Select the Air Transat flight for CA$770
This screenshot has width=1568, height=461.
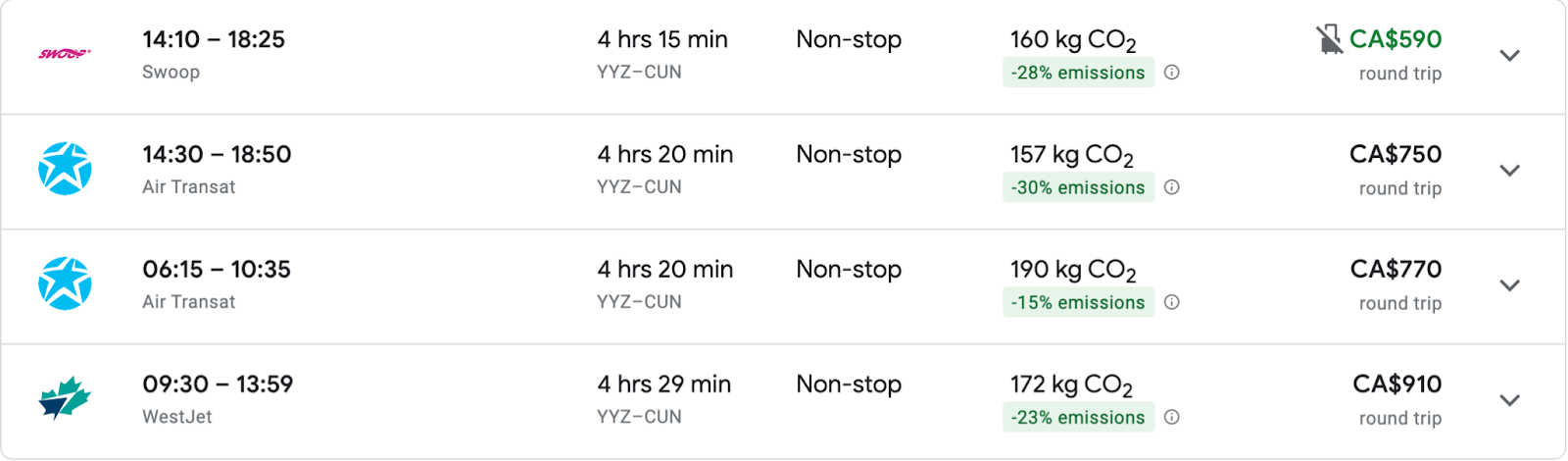click(1395, 270)
